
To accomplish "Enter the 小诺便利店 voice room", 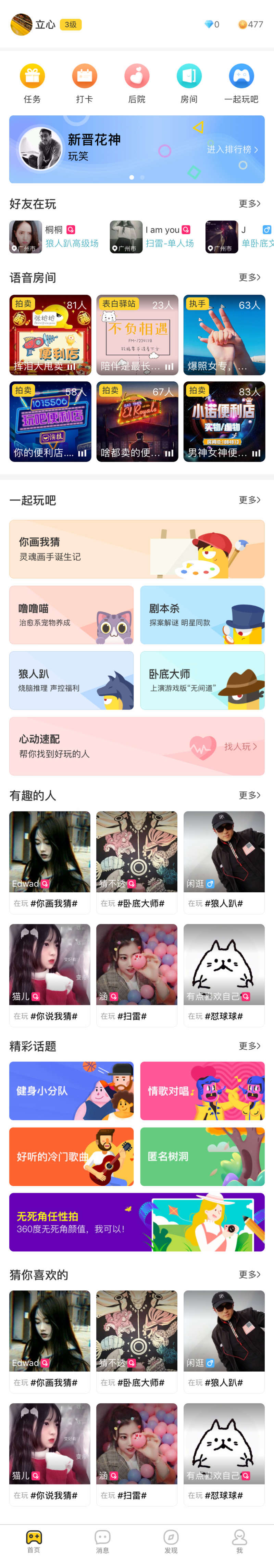I will [224, 421].
